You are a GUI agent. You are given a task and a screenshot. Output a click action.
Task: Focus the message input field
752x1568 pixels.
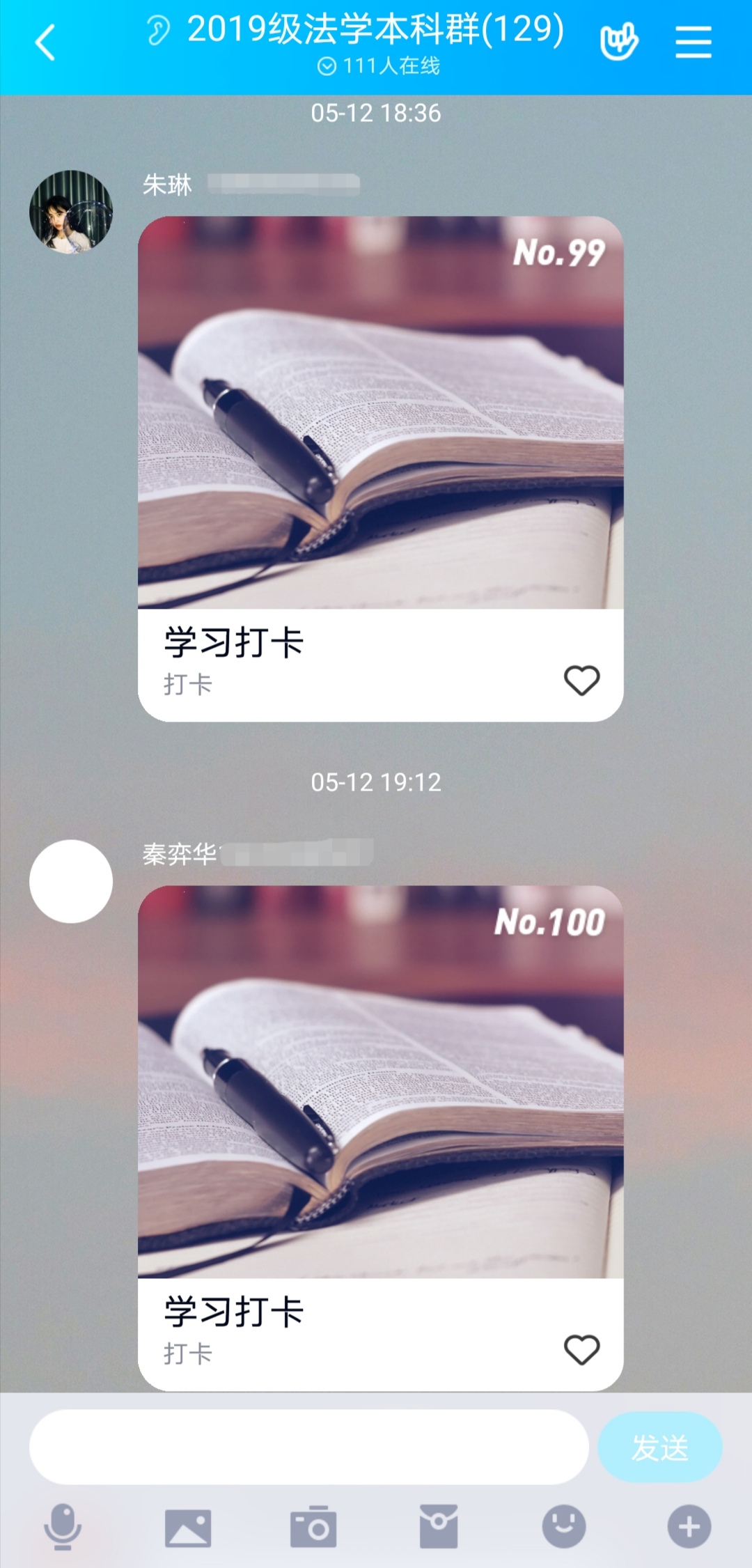pos(308,1447)
